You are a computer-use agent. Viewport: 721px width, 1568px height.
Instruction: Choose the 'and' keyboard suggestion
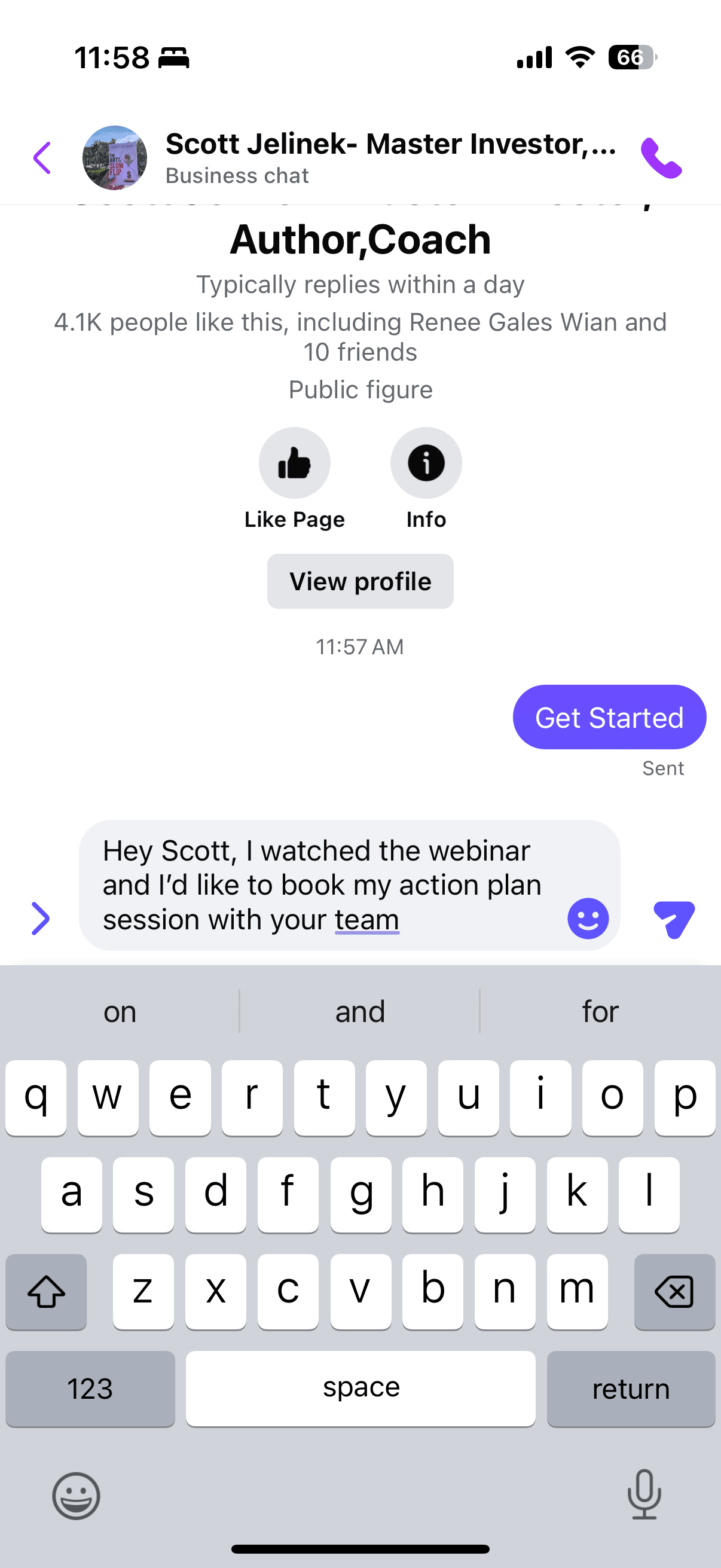tap(360, 1012)
